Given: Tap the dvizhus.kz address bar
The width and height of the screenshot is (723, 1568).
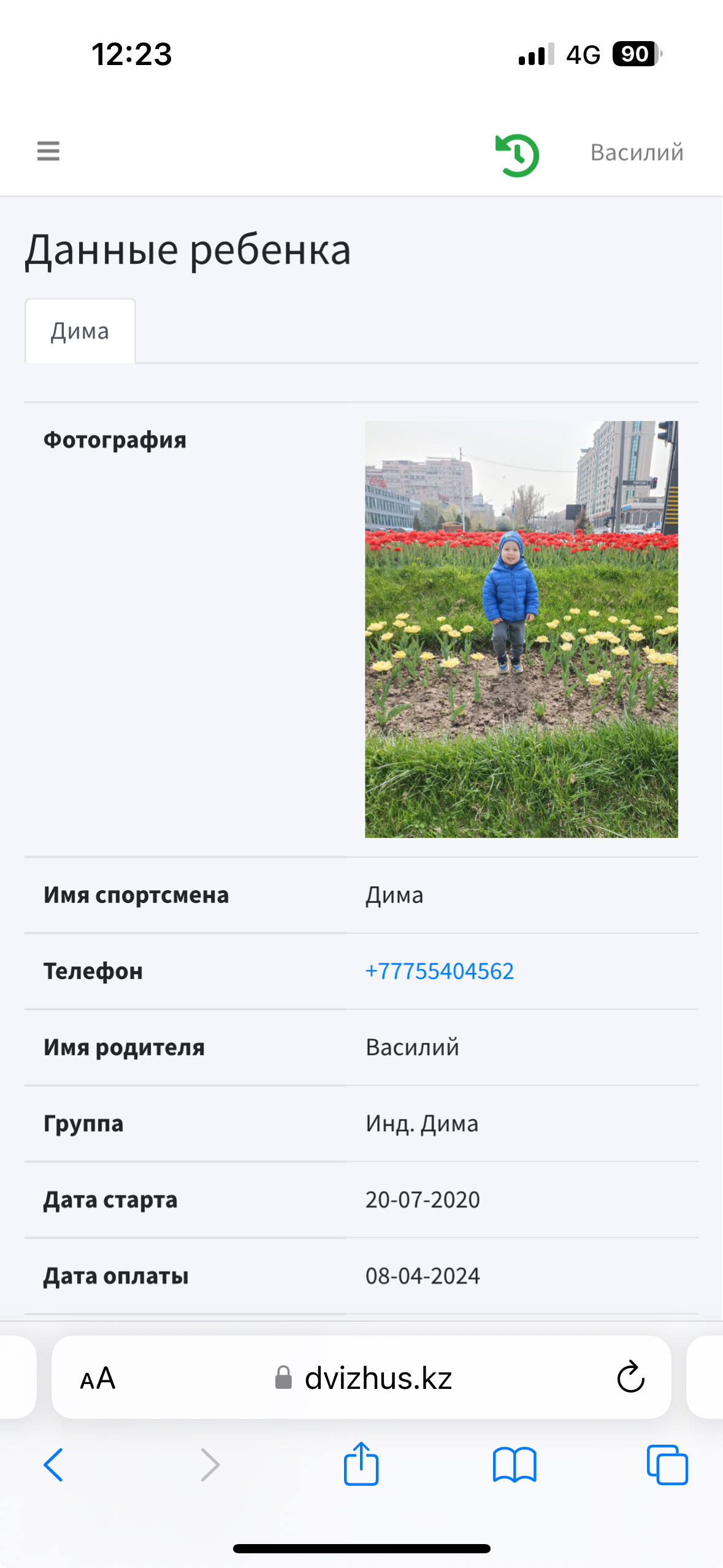Looking at the screenshot, I should coord(361,1377).
